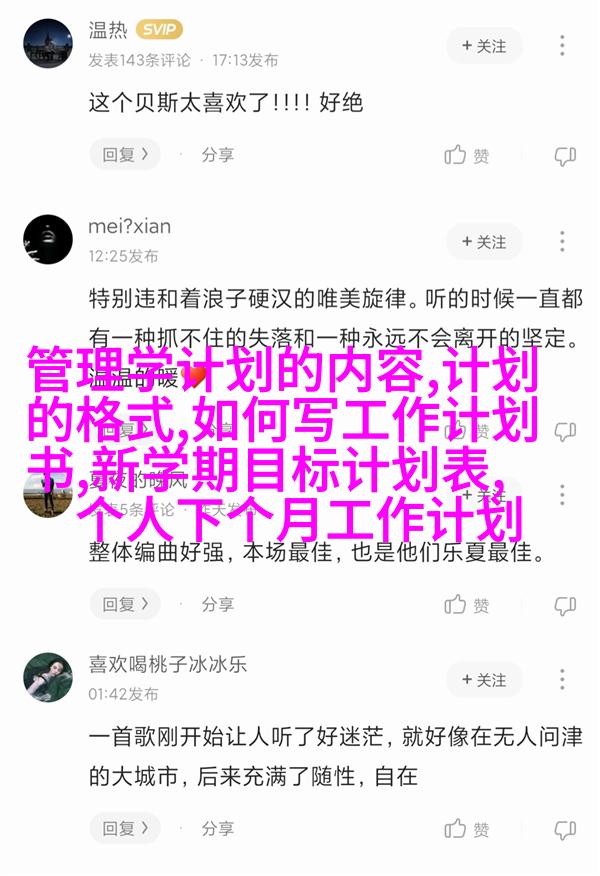The height and width of the screenshot is (876, 600).
Task: Dislike 温热's comment
Action: [x=565, y=156]
